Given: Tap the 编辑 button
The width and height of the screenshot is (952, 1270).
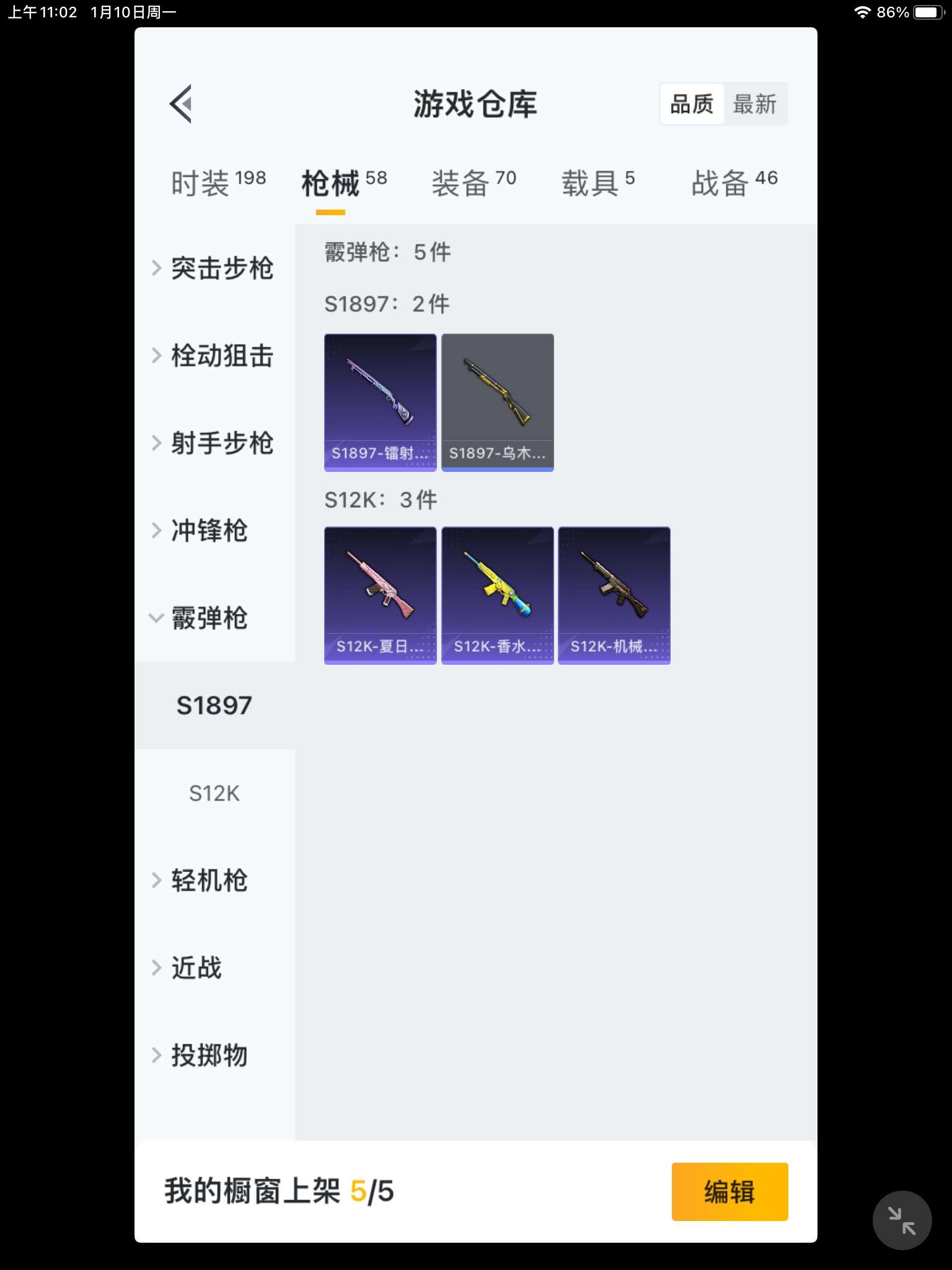Looking at the screenshot, I should 729,1191.
